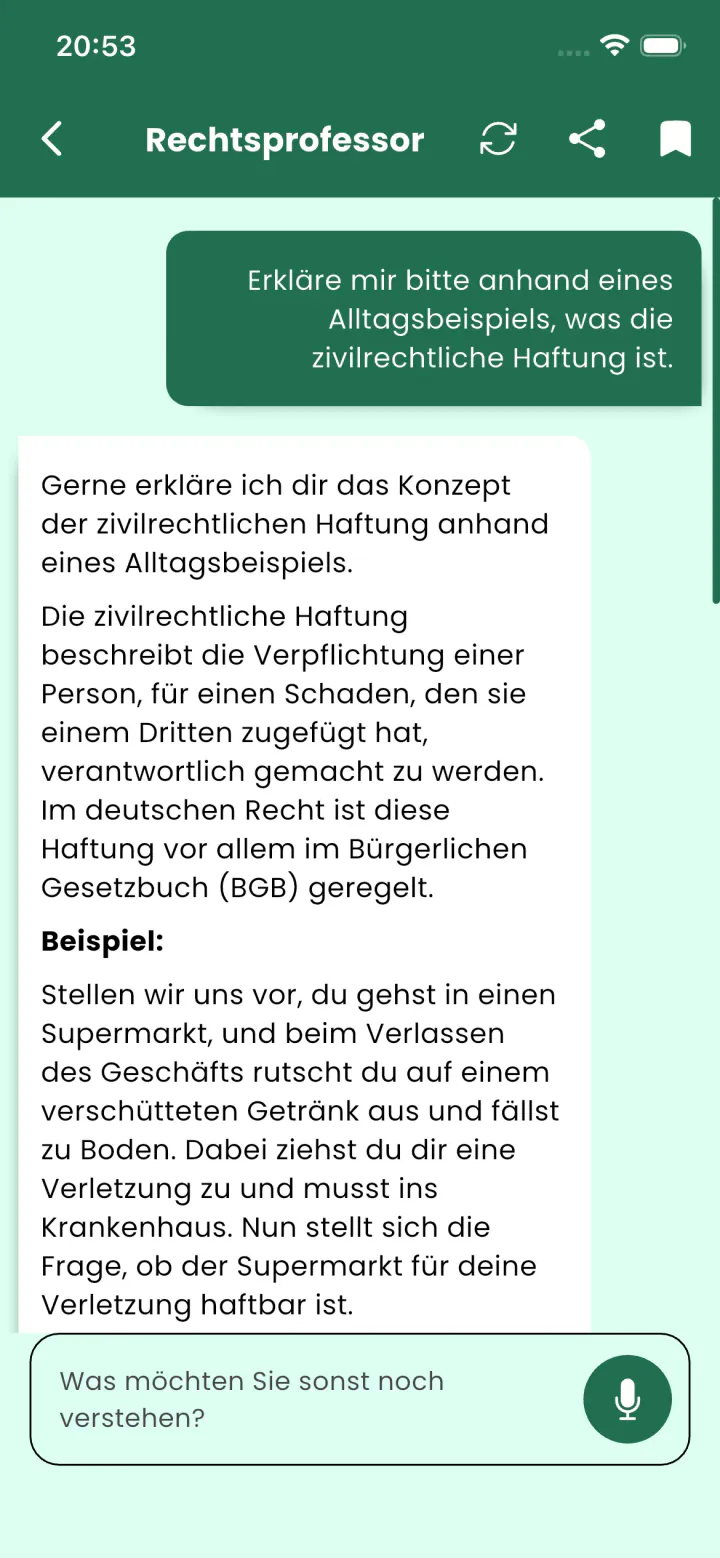Share this conversation
The height and width of the screenshot is (1558, 720).
click(x=587, y=139)
